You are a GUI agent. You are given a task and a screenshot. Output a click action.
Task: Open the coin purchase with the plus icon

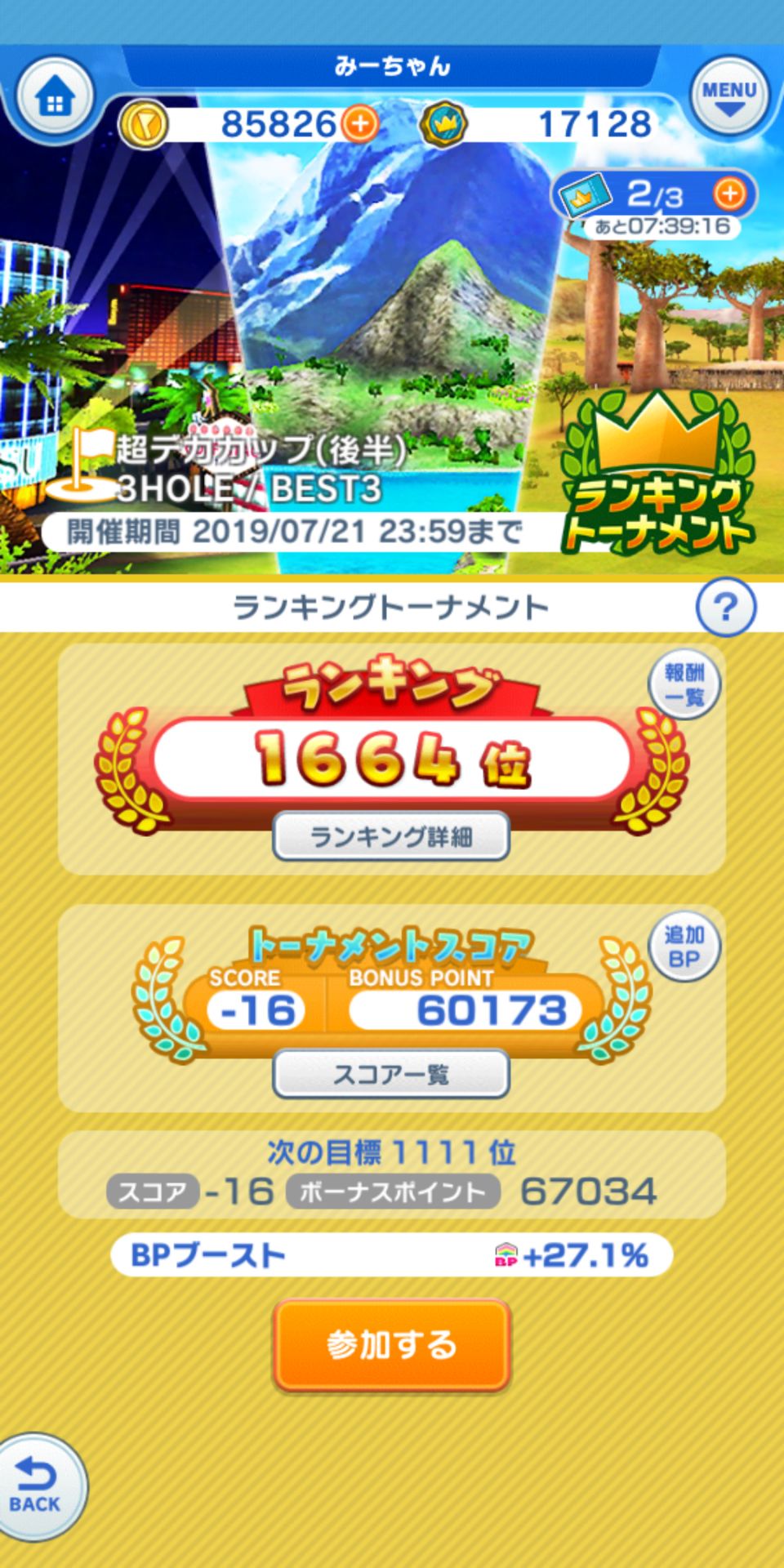[359, 123]
